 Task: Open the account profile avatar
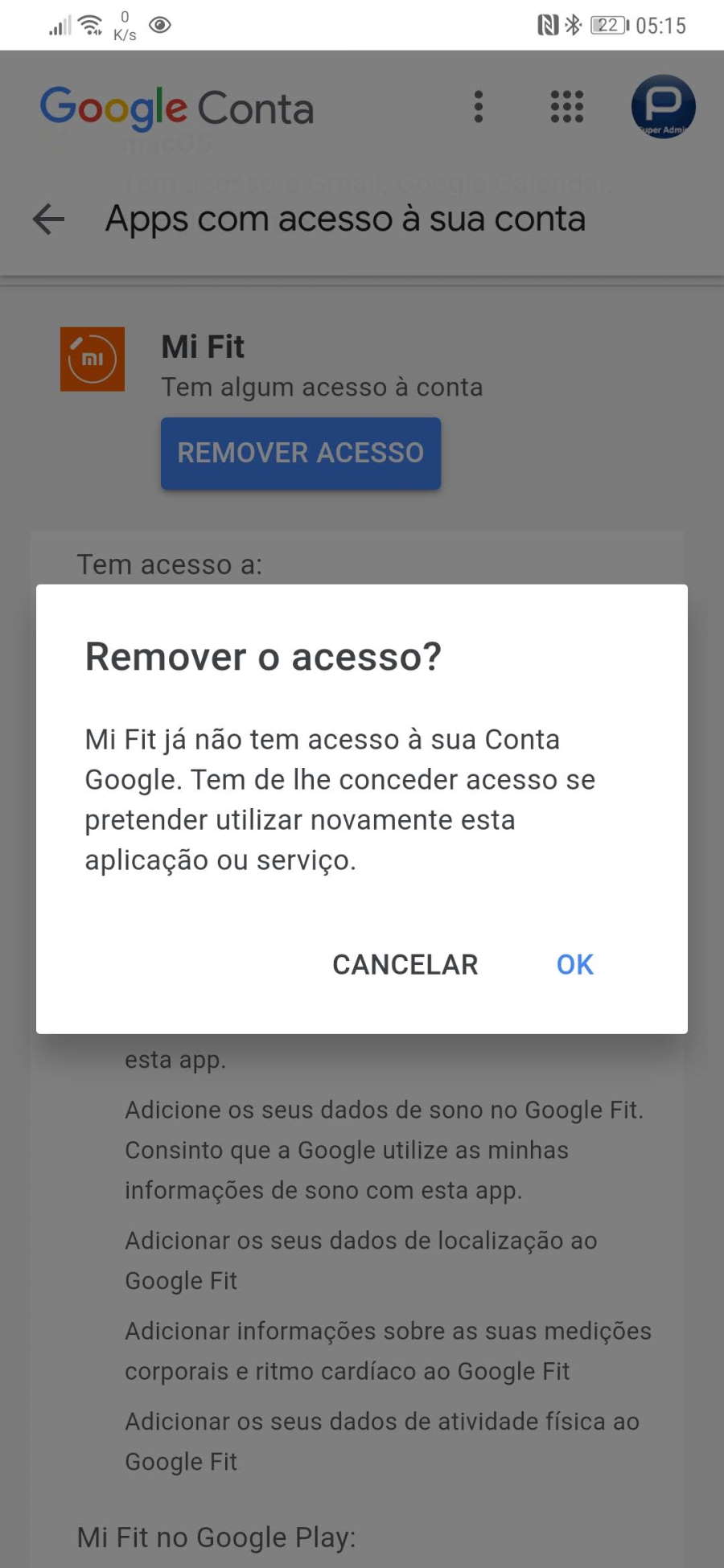pyautogui.click(x=664, y=107)
